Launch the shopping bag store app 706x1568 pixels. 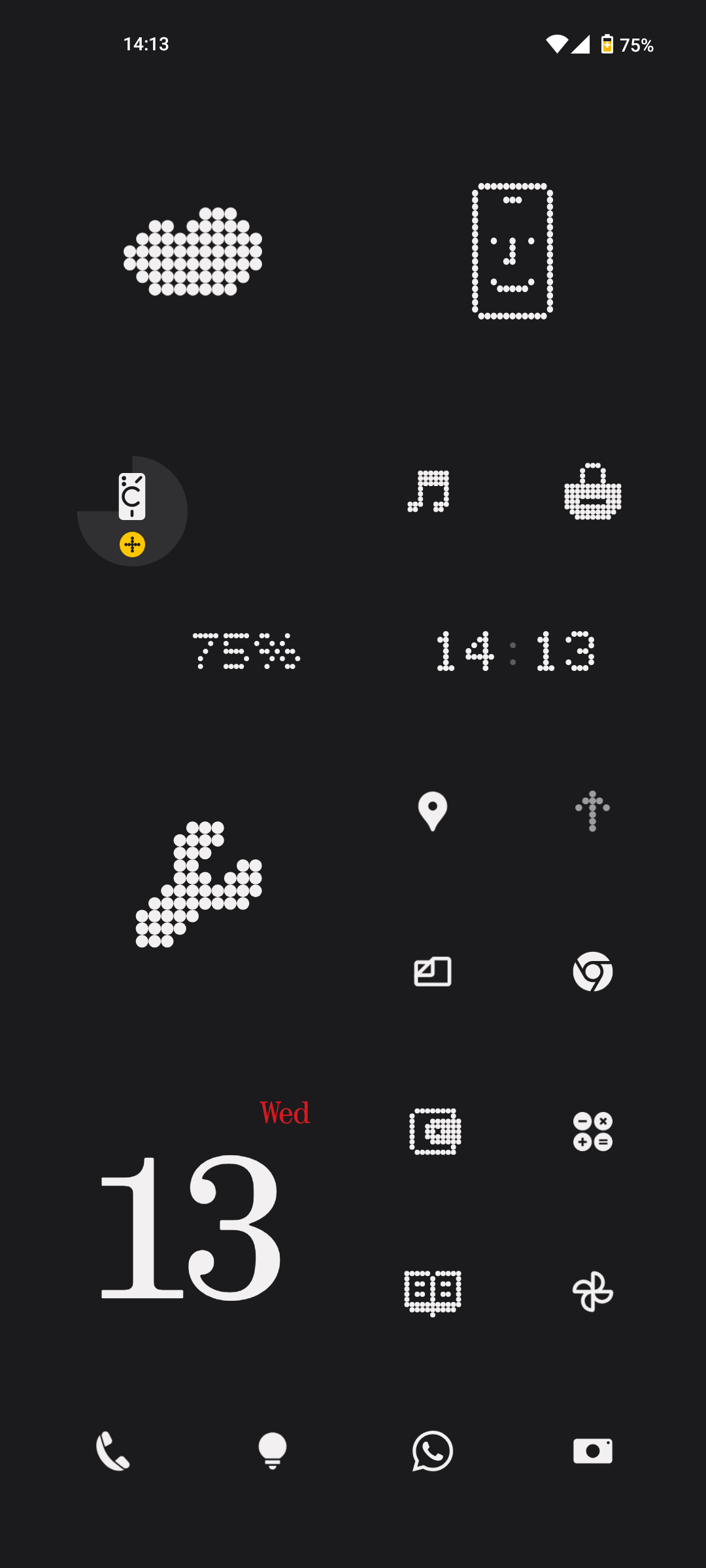593,492
